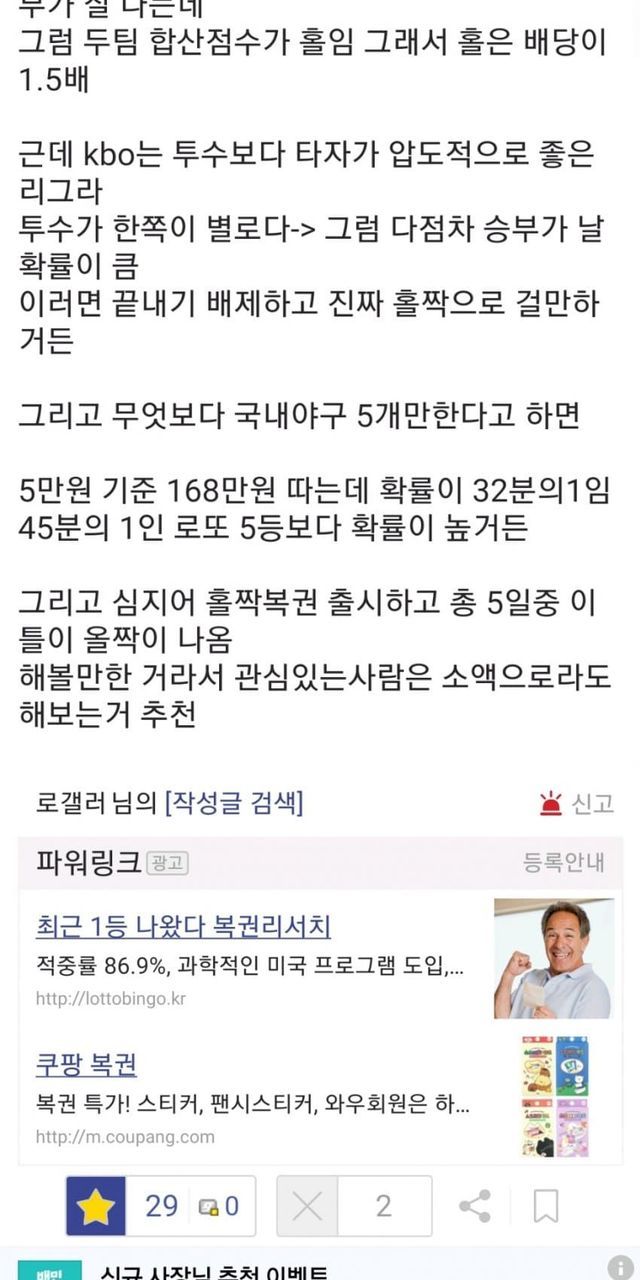The width and height of the screenshot is (640, 1280).
Task: Open the Coupang sticker product image
Action: pyautogui.click(x=554, y=1097)
